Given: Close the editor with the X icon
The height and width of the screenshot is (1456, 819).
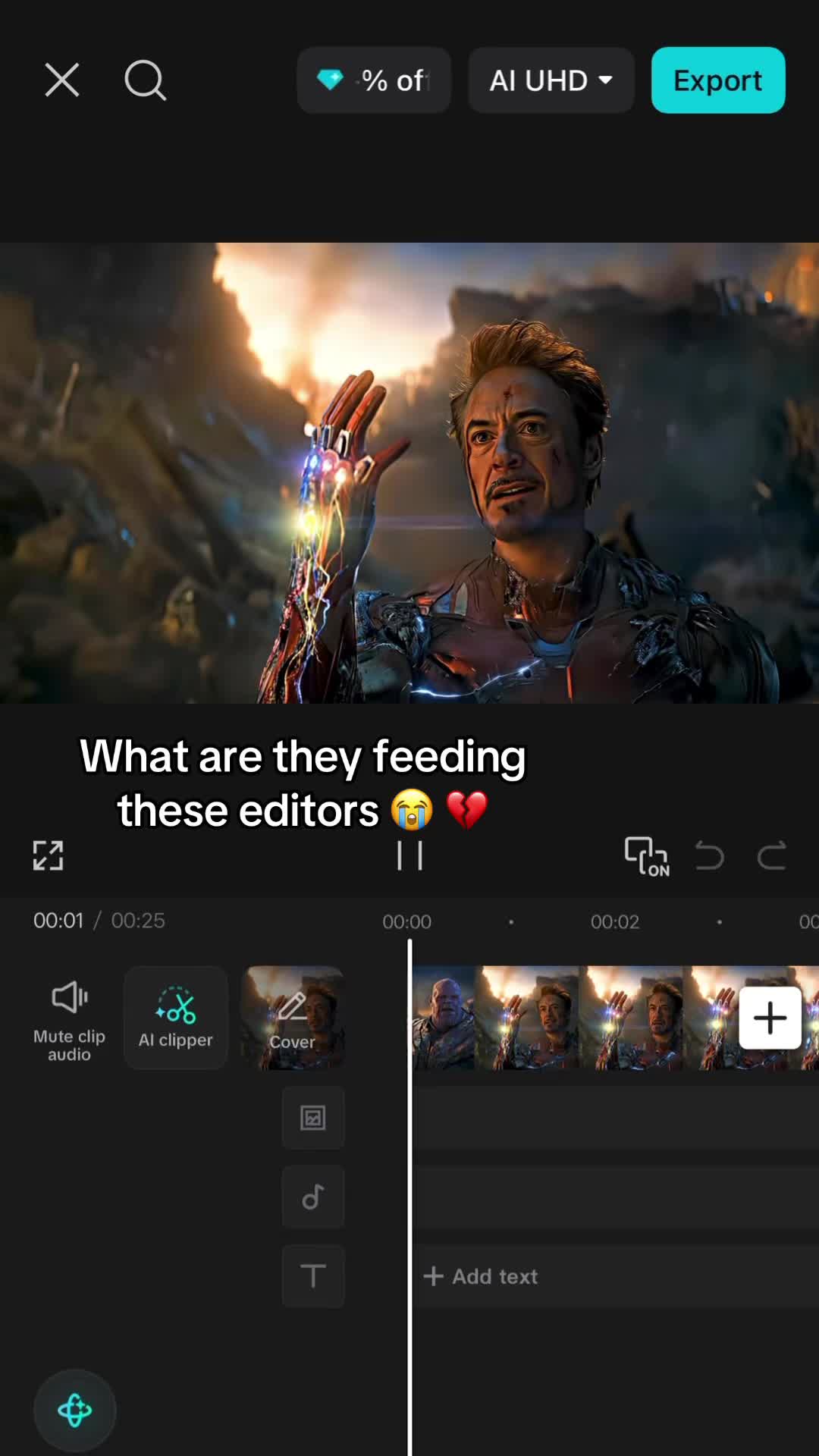Looking at the screenshot, I should 62,80.
